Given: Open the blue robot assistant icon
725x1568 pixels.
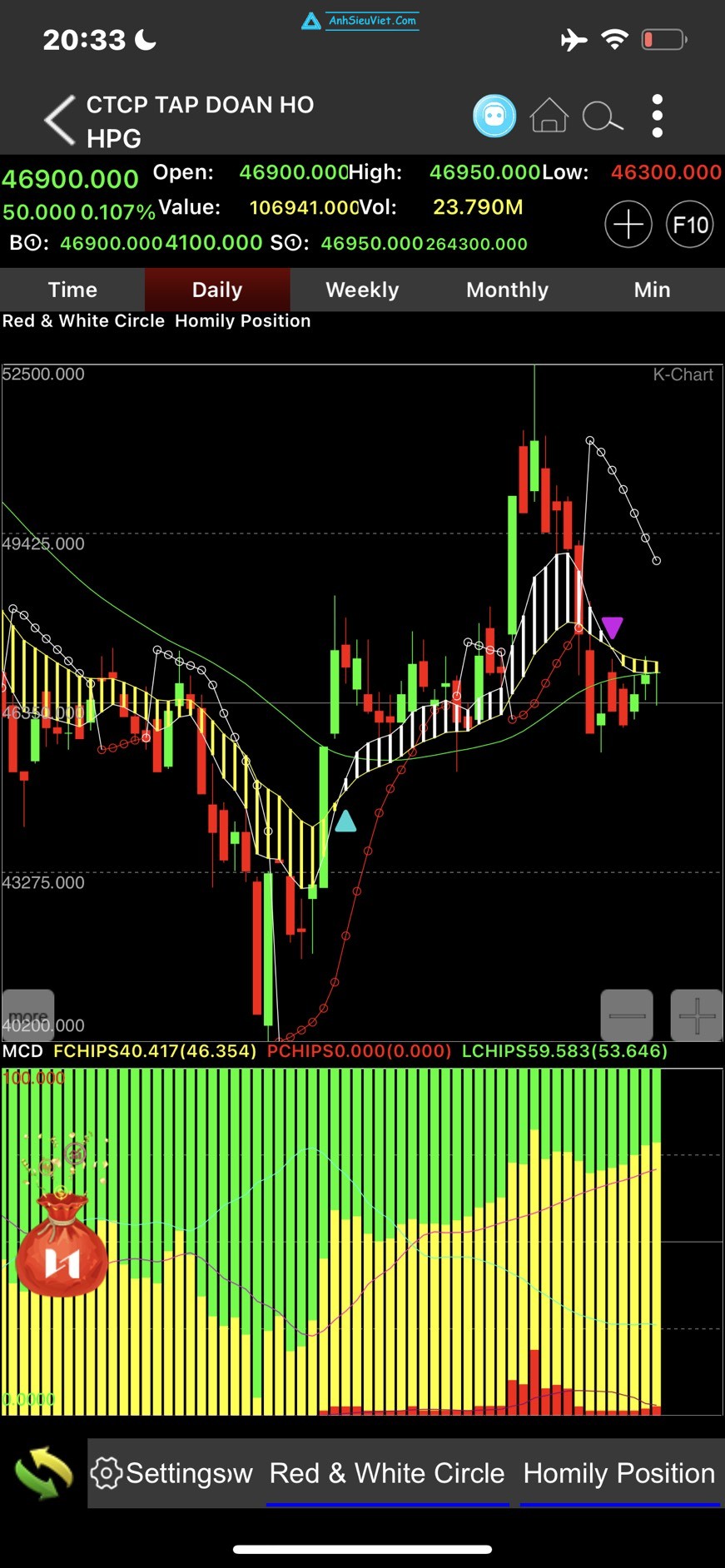Looking at the screenshot, I should tap(494, 116).
